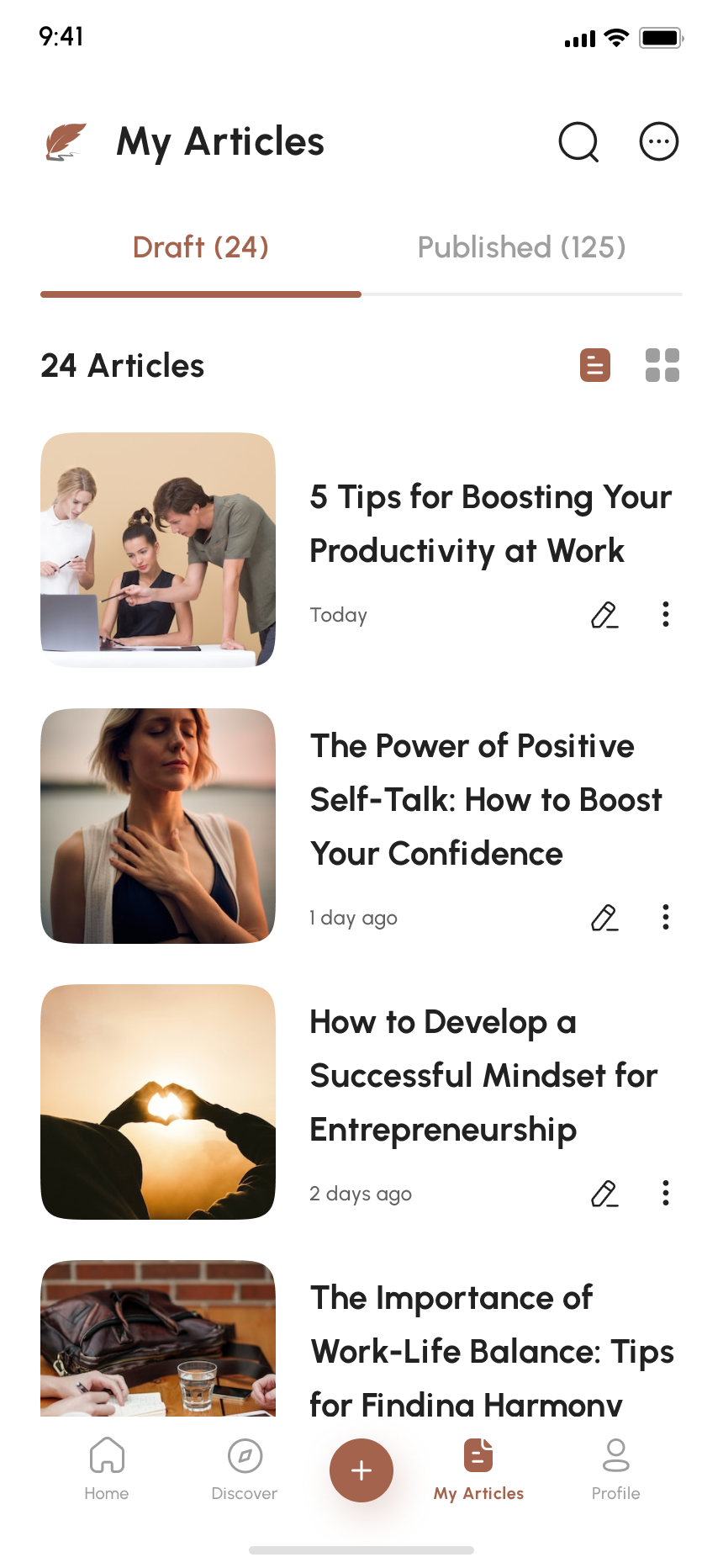Open the Successful Mindset for Entrepreneurship draft
The image size is (723, 1568).
pyautogui.click(x=483, y=1075)
